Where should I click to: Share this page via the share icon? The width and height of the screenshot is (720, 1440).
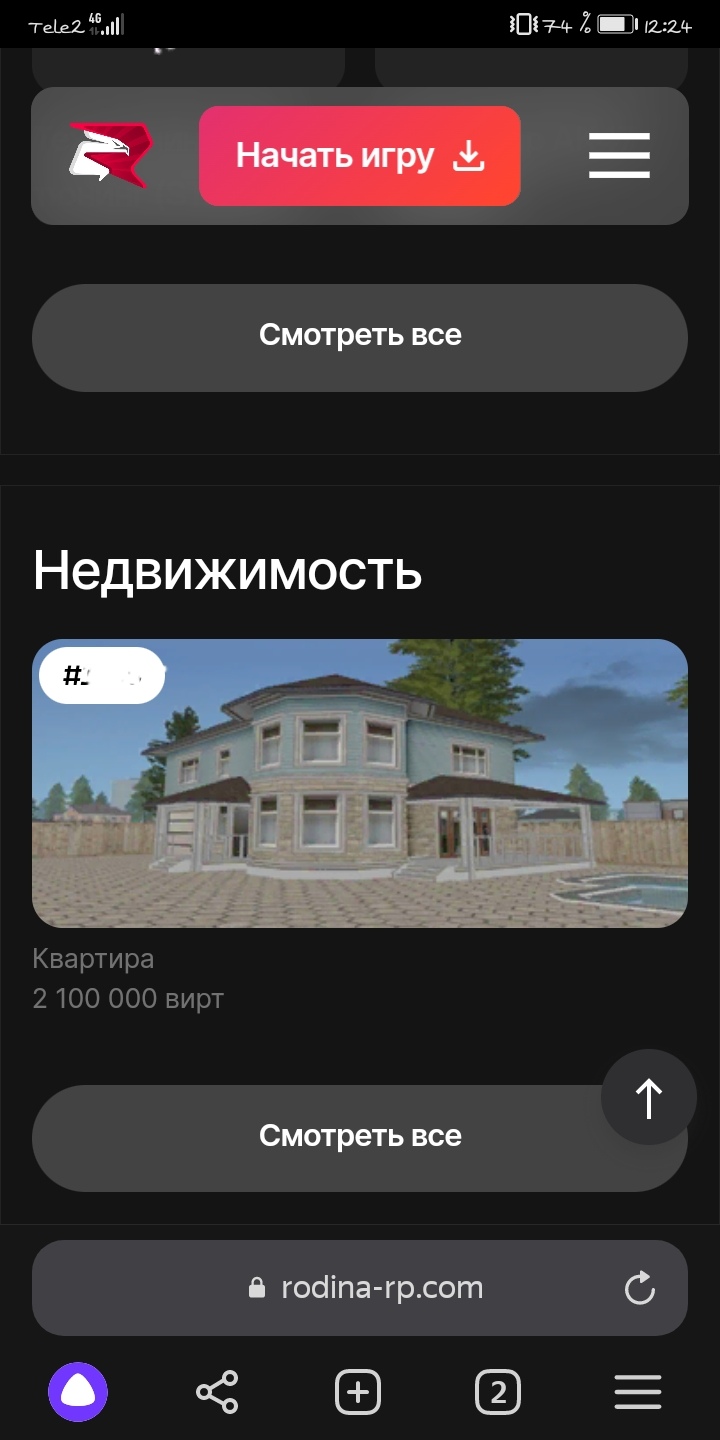tap(217, 1392)
